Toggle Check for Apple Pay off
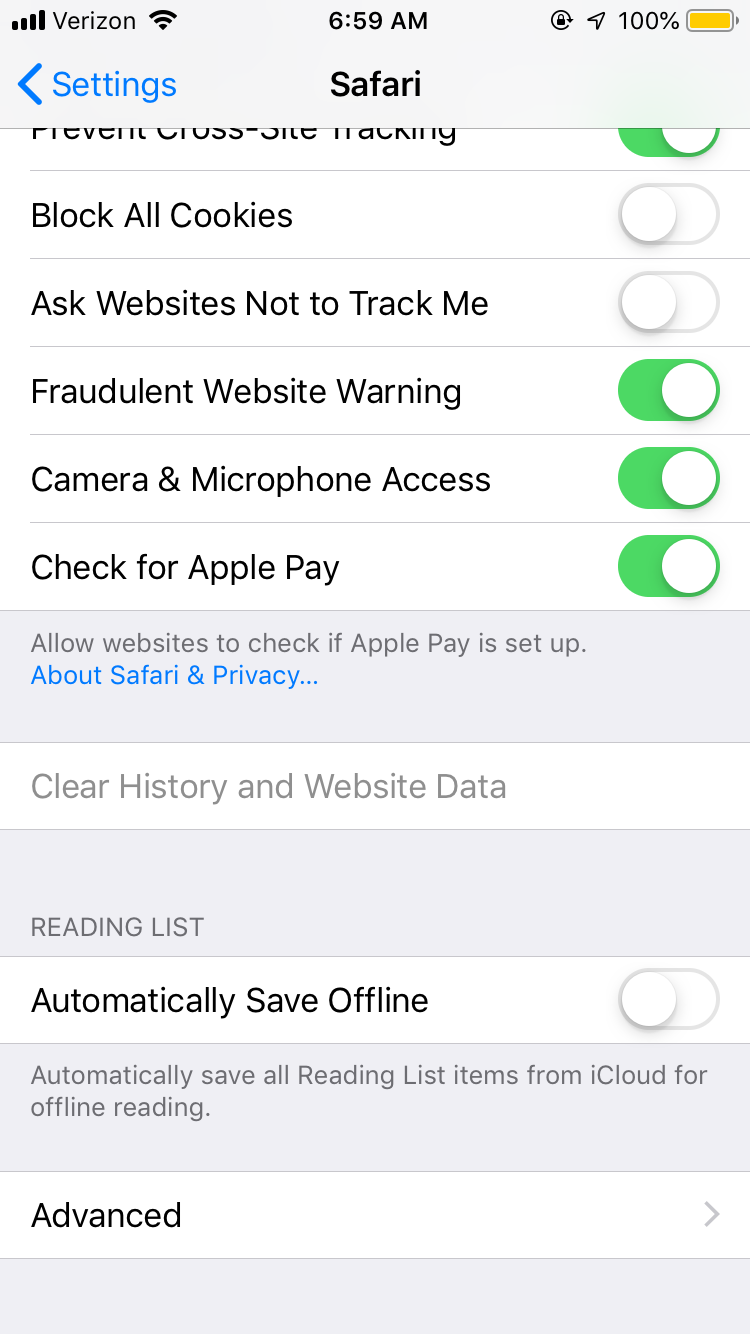 tap(668, 567)
